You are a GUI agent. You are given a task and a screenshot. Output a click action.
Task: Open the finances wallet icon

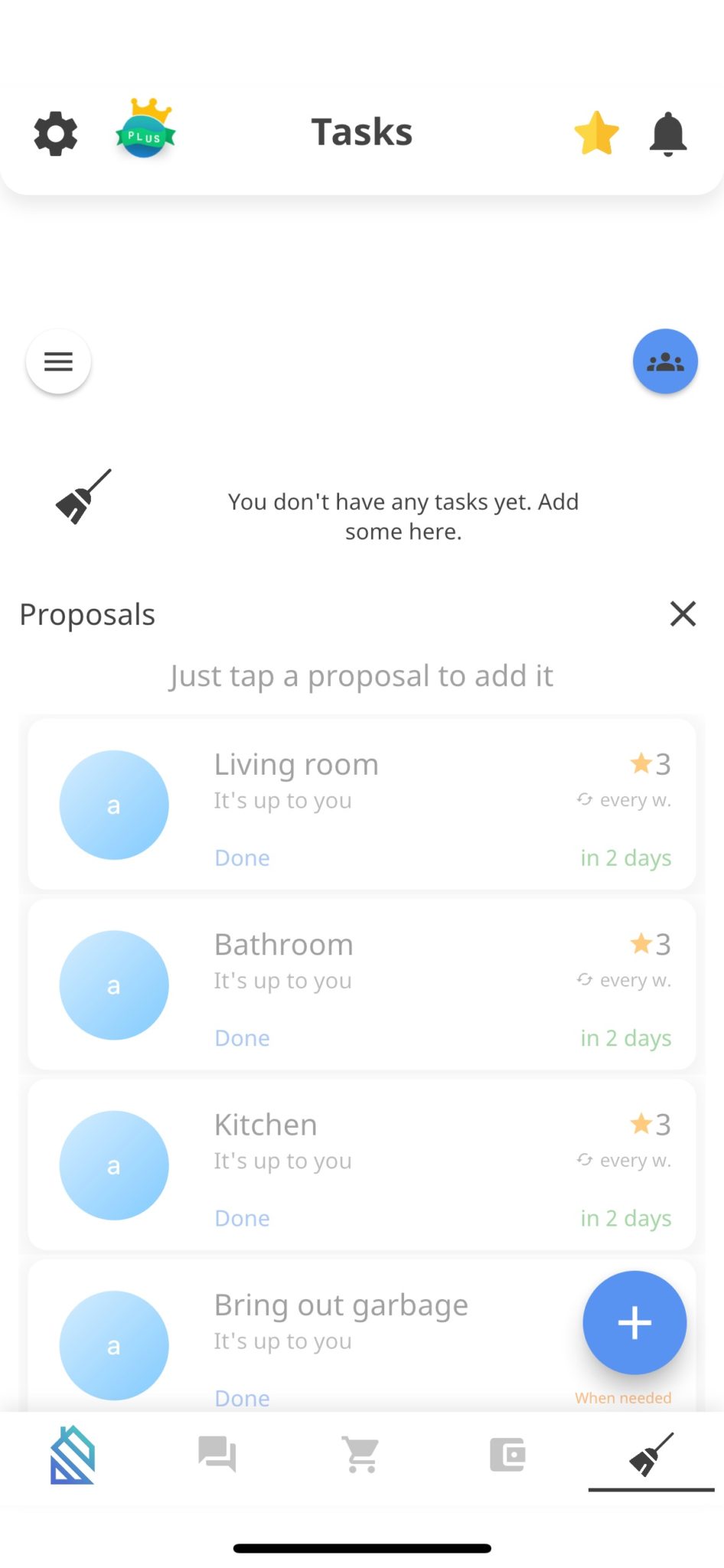pos(507,1453)
